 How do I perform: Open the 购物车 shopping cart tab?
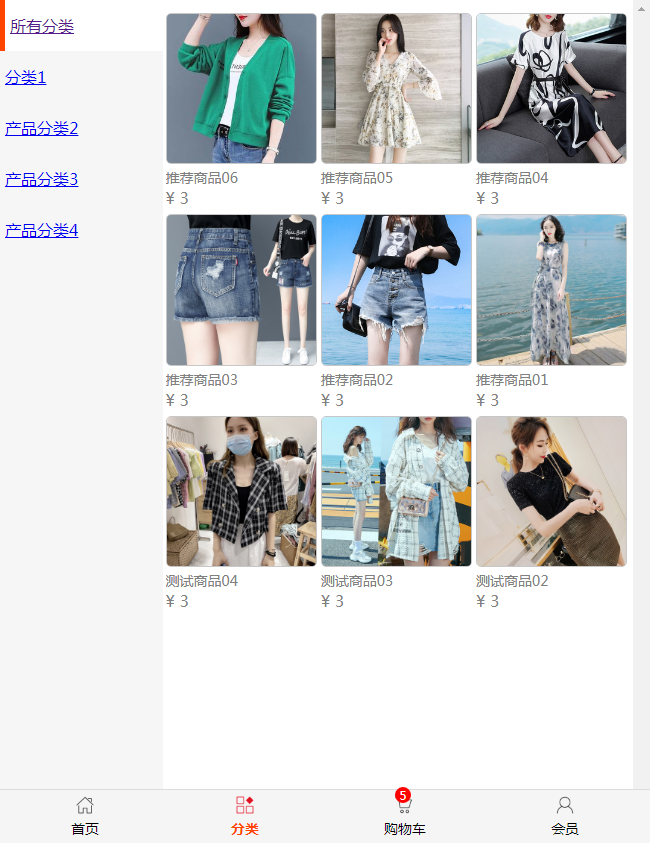coord(405,816)
